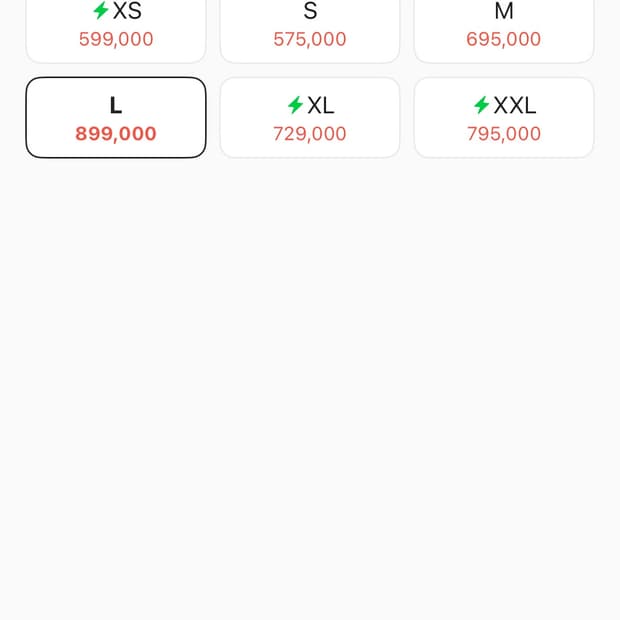Pick the M size option
Screen dimensions: 620x620
pos(504,28)
